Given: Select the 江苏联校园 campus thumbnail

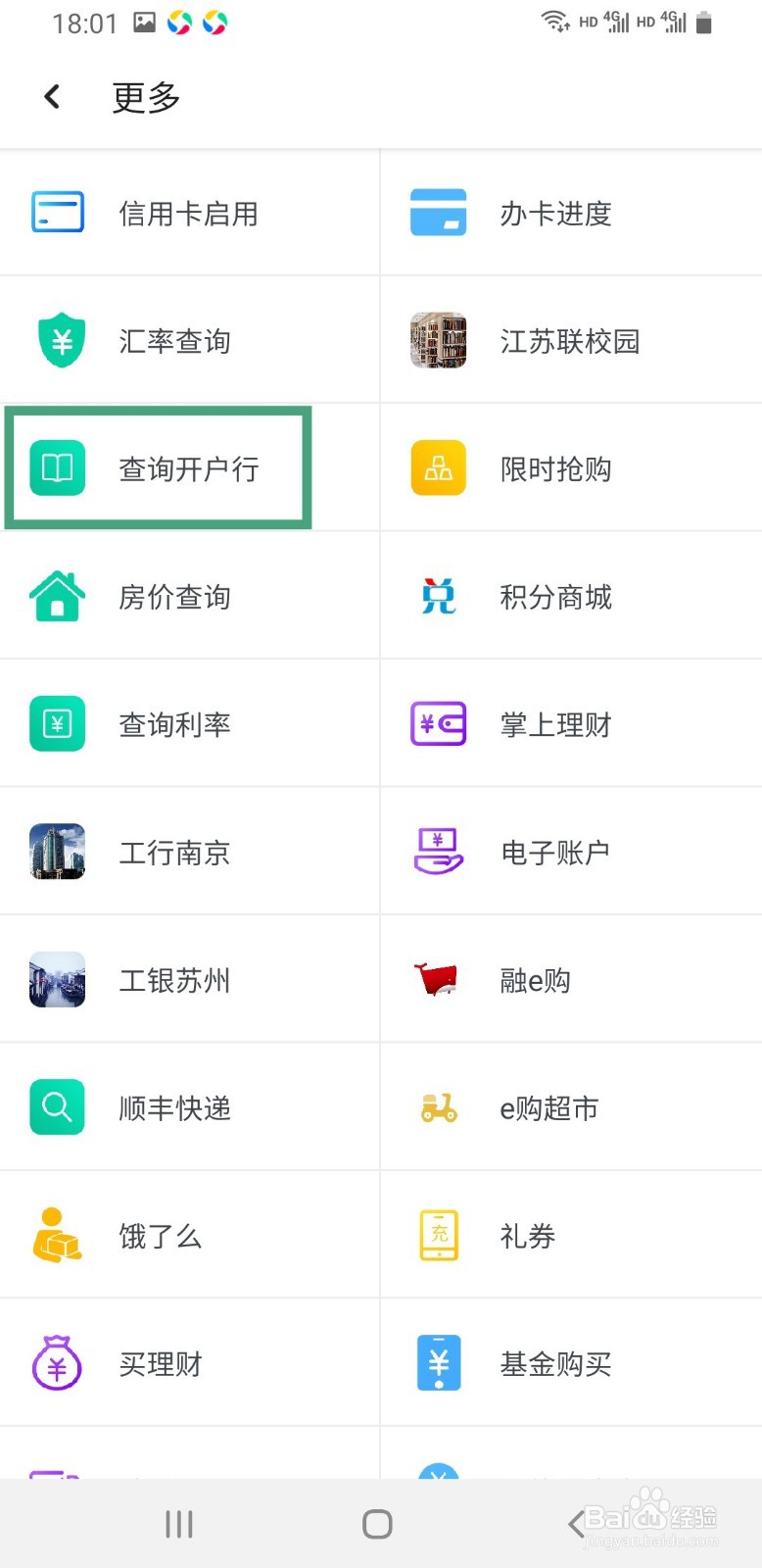Looking at the screenshot, I should [x=437, y=340].
